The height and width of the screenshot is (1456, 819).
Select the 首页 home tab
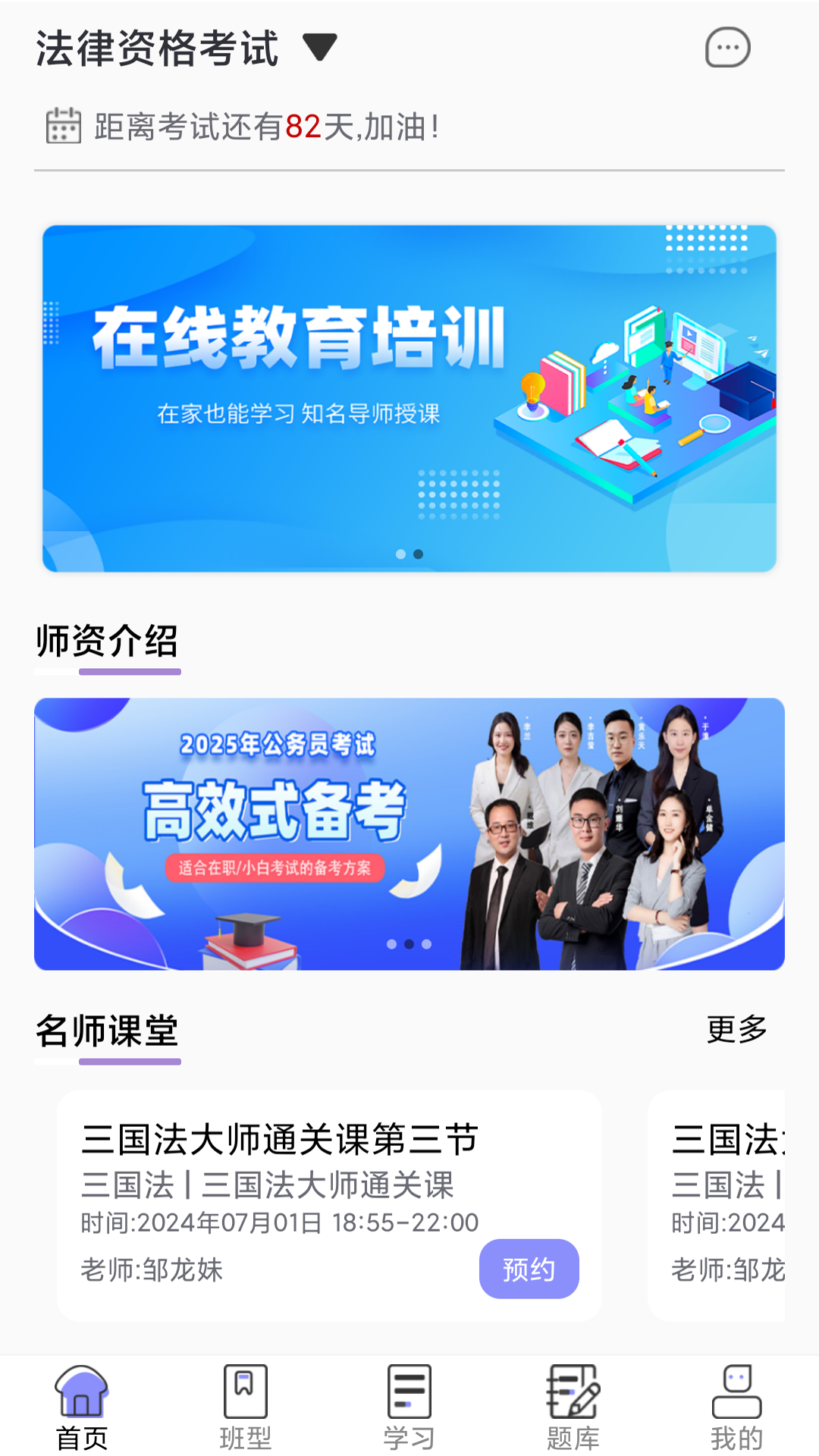click(82, 1407)
